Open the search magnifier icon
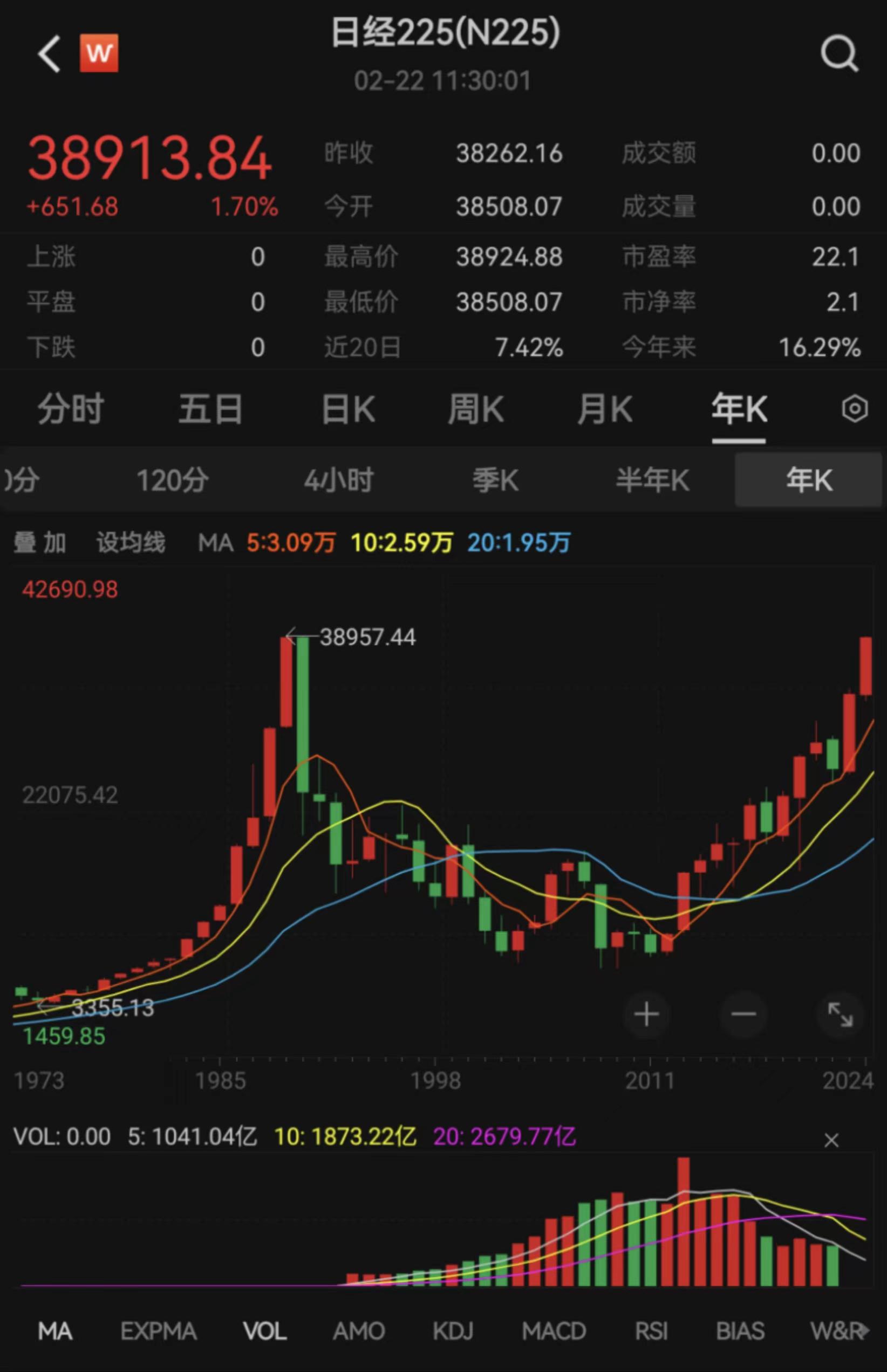The image size is (887, 1372). coord(839,53)
